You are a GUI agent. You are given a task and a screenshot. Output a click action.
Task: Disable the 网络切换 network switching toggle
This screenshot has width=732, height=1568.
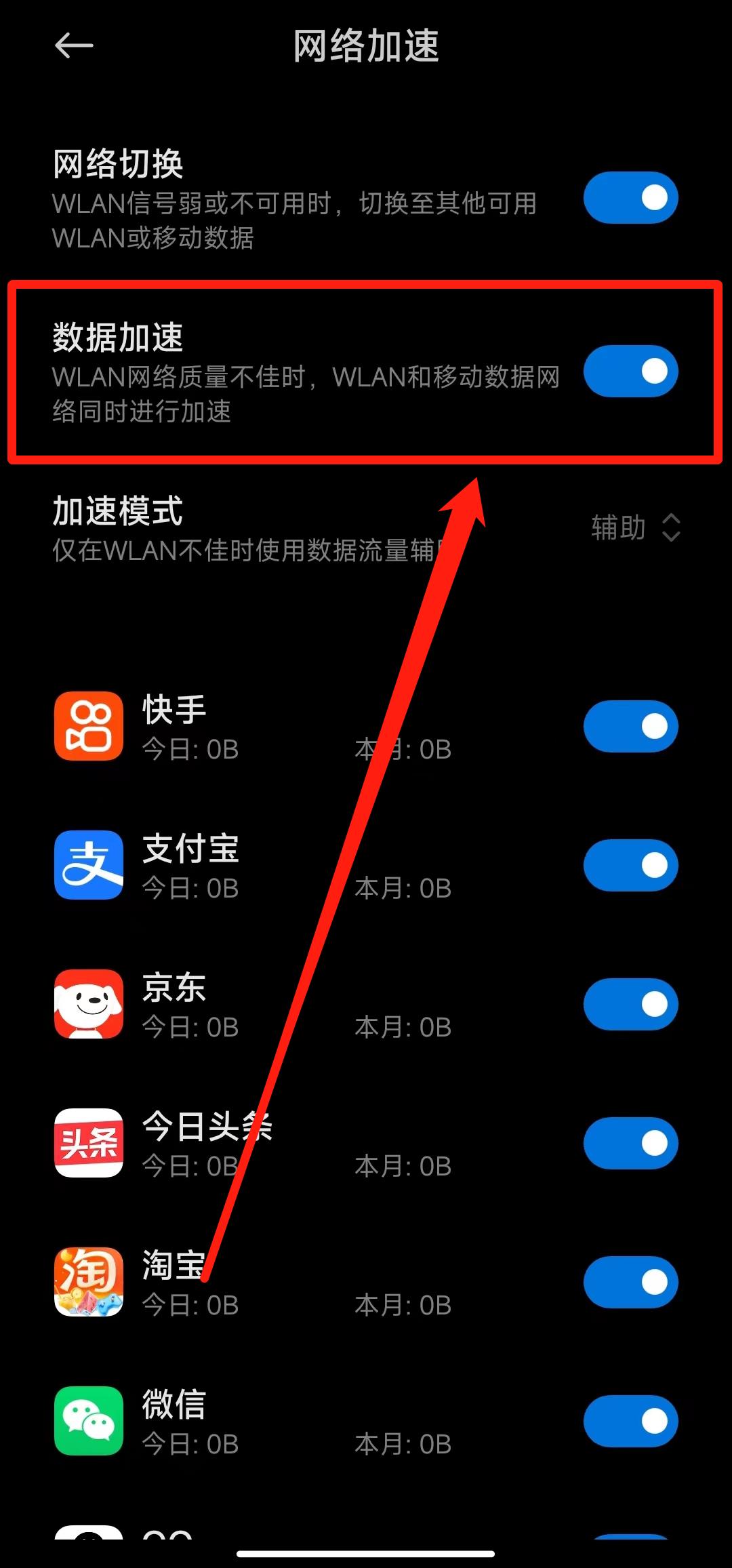point(630,197)
